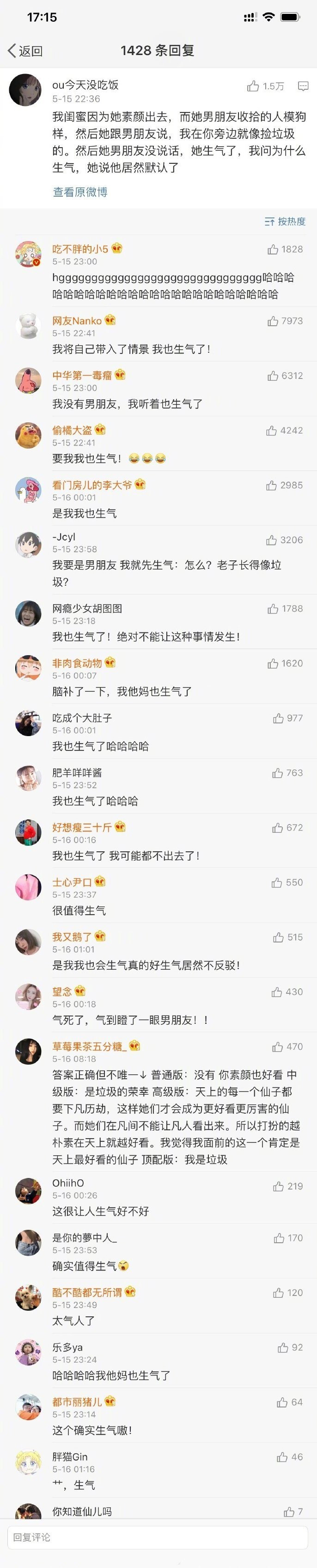Like 胖猫Gin's reply

[x=282, y=1456]
